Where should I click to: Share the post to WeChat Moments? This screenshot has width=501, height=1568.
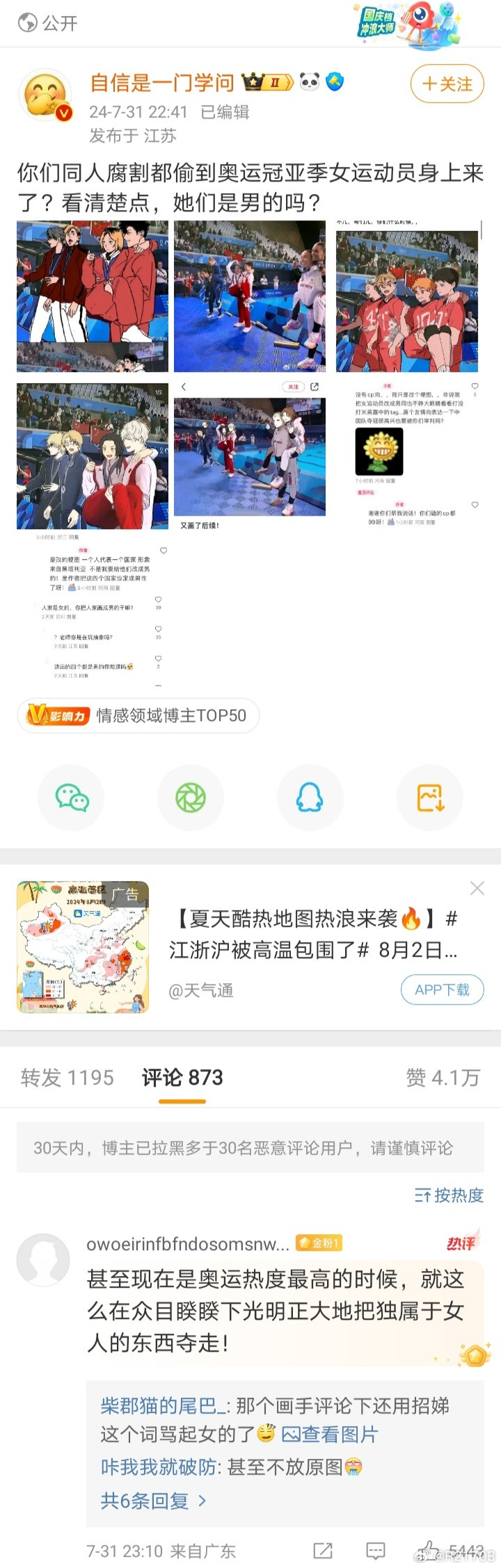pos(190,798)
